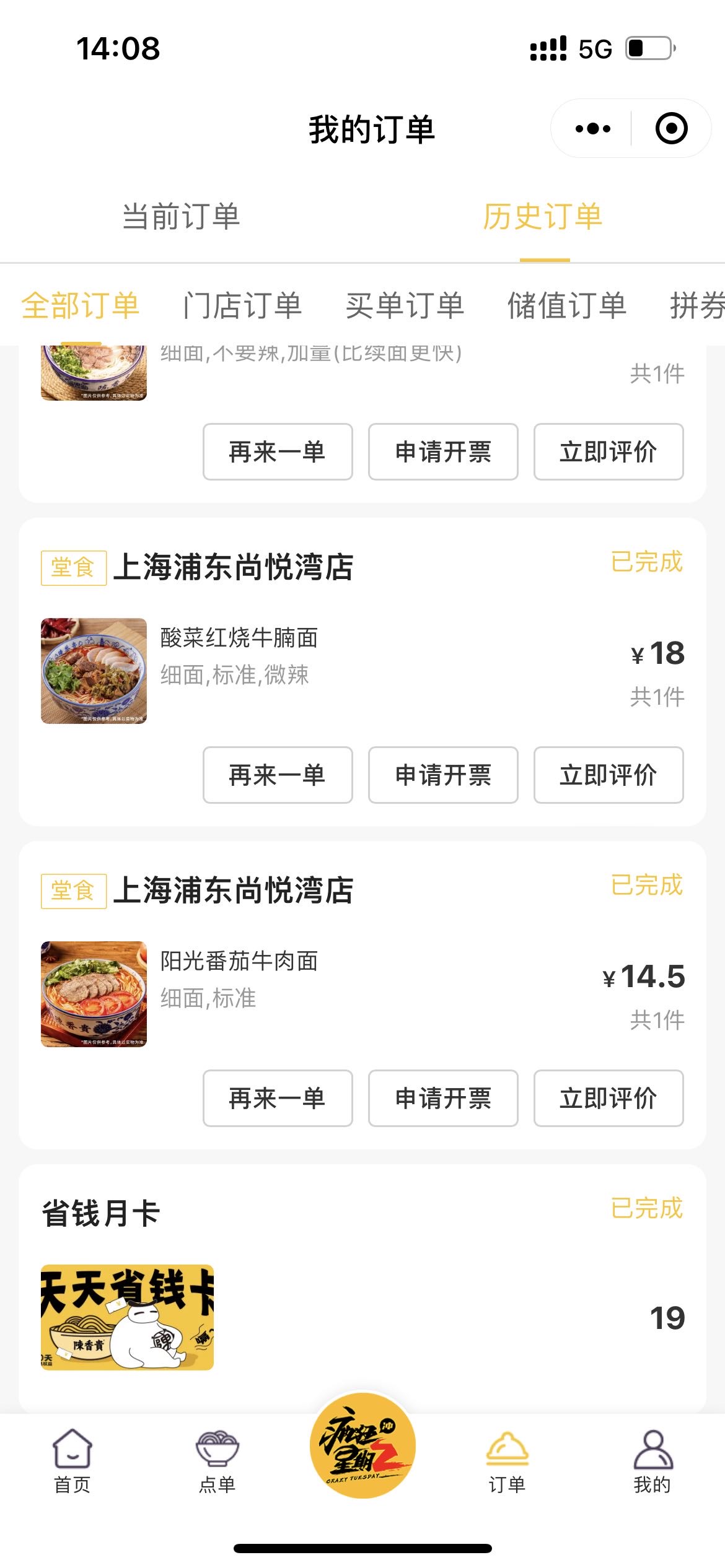The image size is (725, 1568).
Task: Select the 全部订单 filter
Action: click(x=80, y=306)
